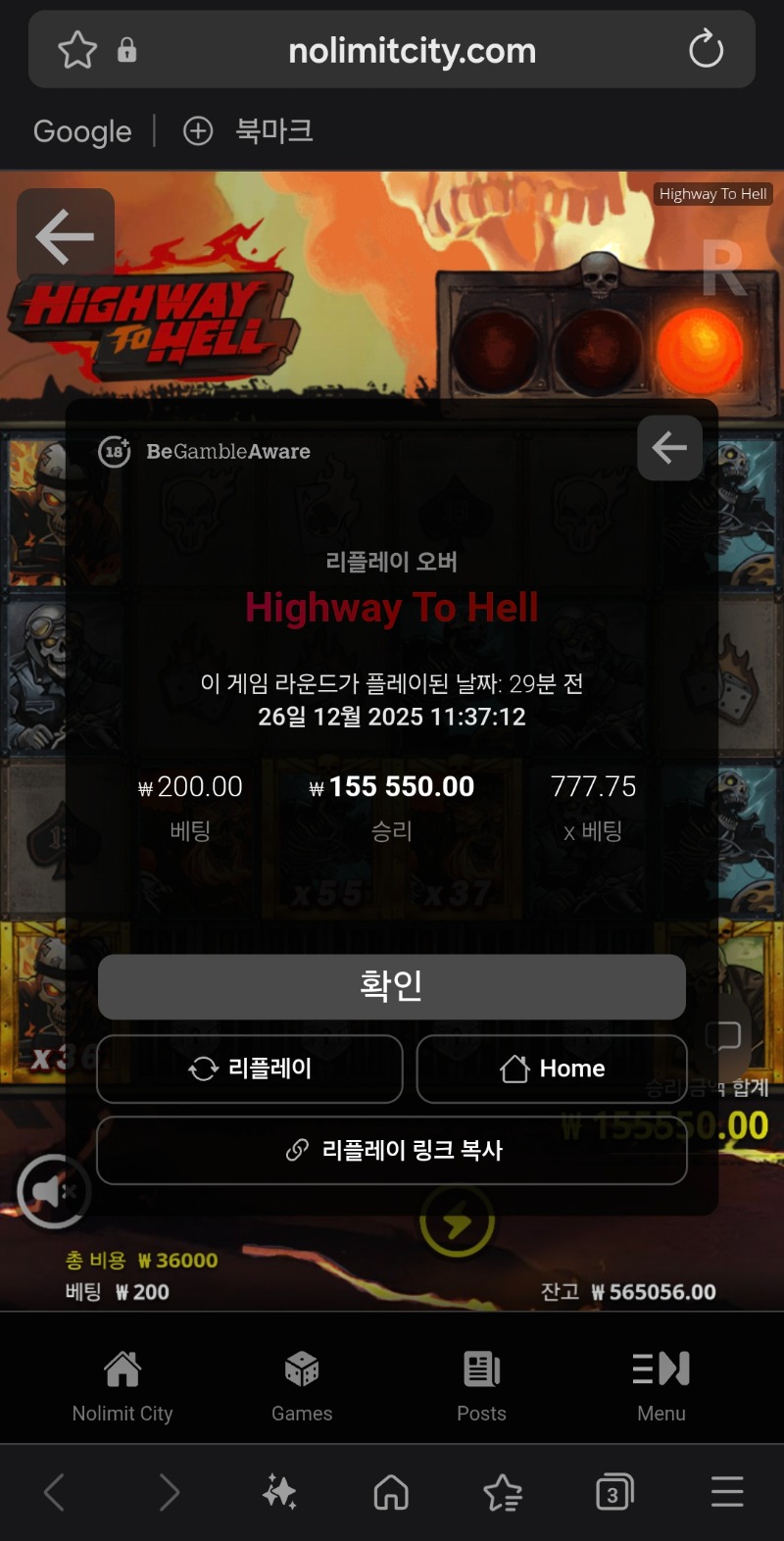Reload the current page
Screen dimensions: 784x1541
click(x=706, y=49)
